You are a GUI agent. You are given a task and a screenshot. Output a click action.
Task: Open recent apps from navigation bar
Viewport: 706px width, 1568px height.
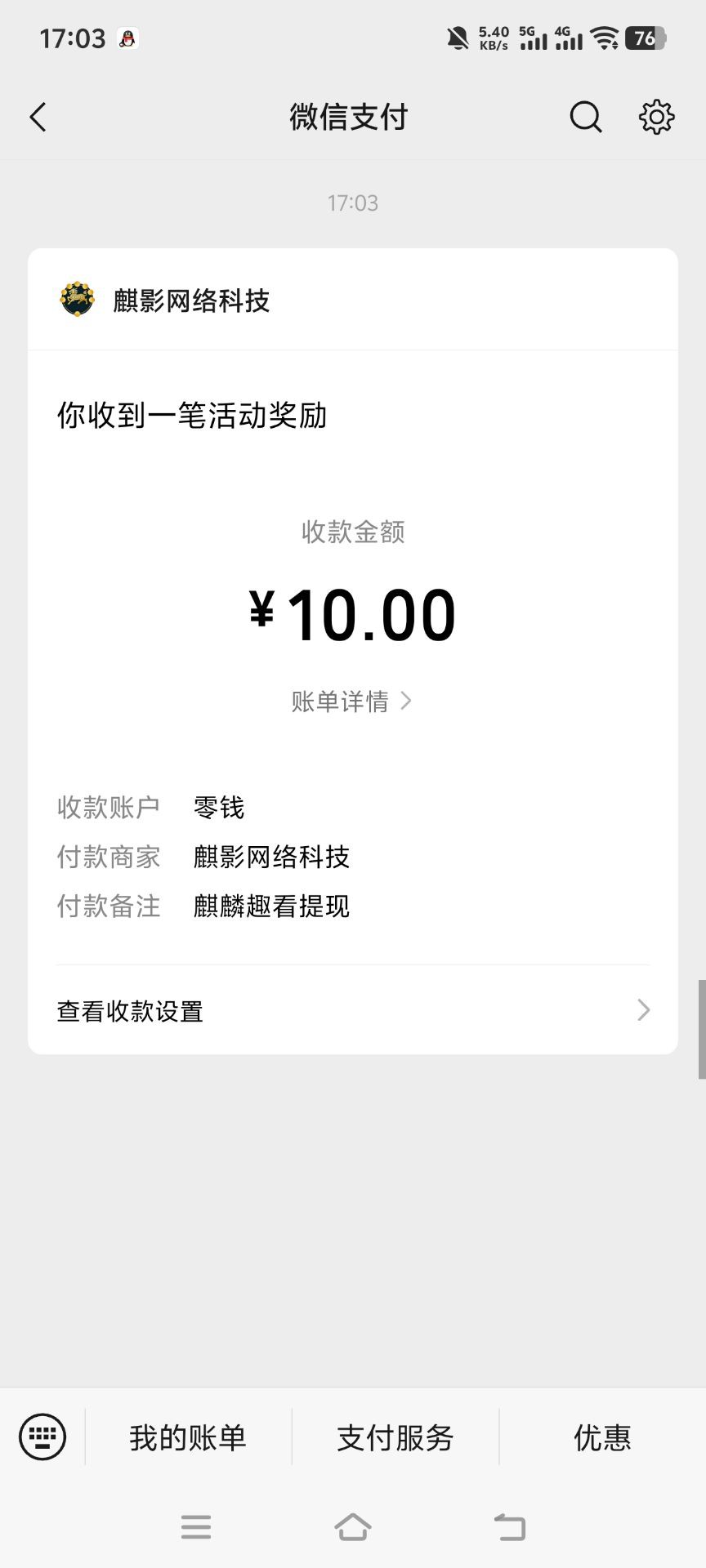[196, 1526]
